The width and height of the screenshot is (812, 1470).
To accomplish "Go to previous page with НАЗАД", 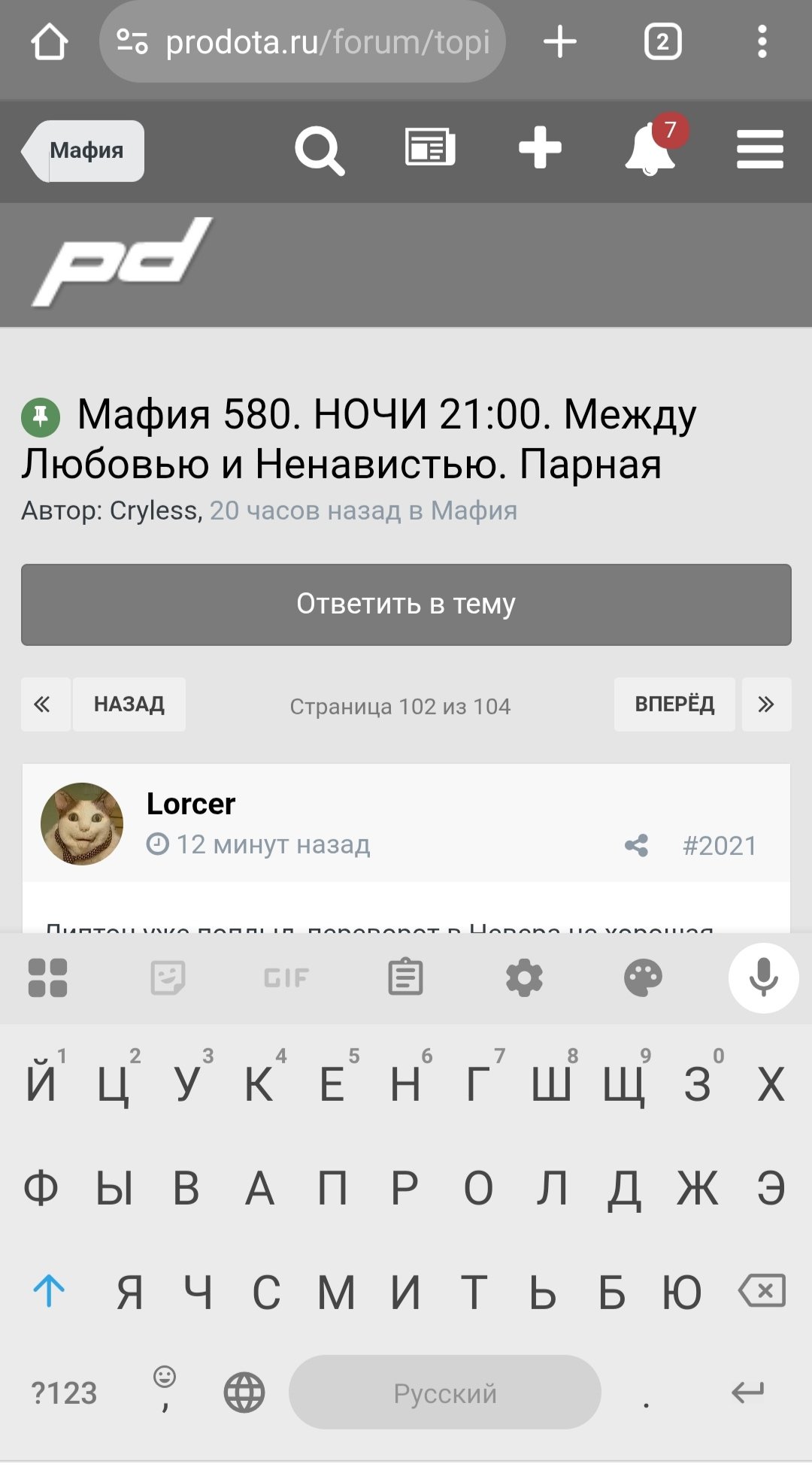I will click(129, 705).
